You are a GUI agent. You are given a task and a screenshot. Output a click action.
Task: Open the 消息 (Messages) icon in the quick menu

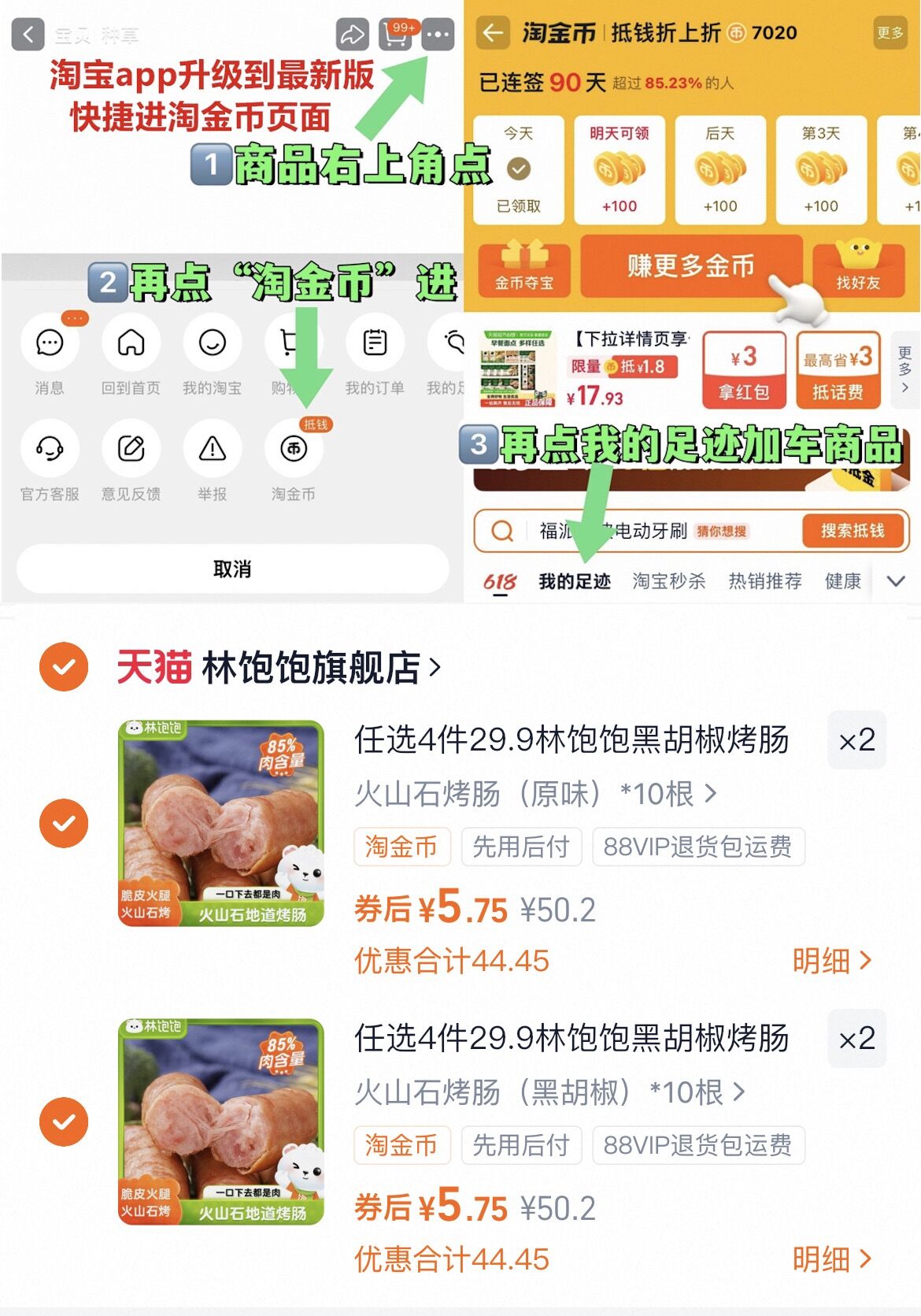click(50, 344)
